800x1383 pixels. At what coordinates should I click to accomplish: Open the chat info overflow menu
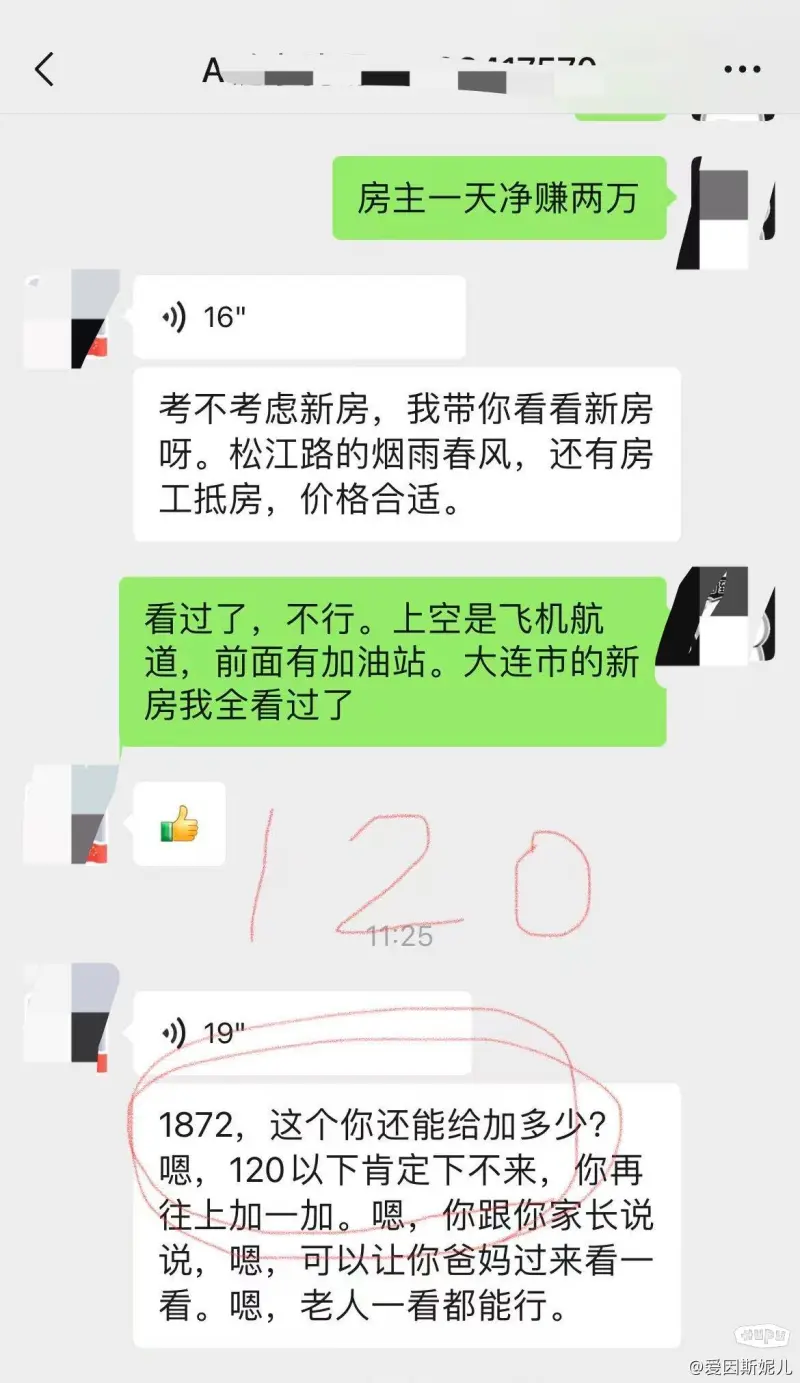pos(742,70)
